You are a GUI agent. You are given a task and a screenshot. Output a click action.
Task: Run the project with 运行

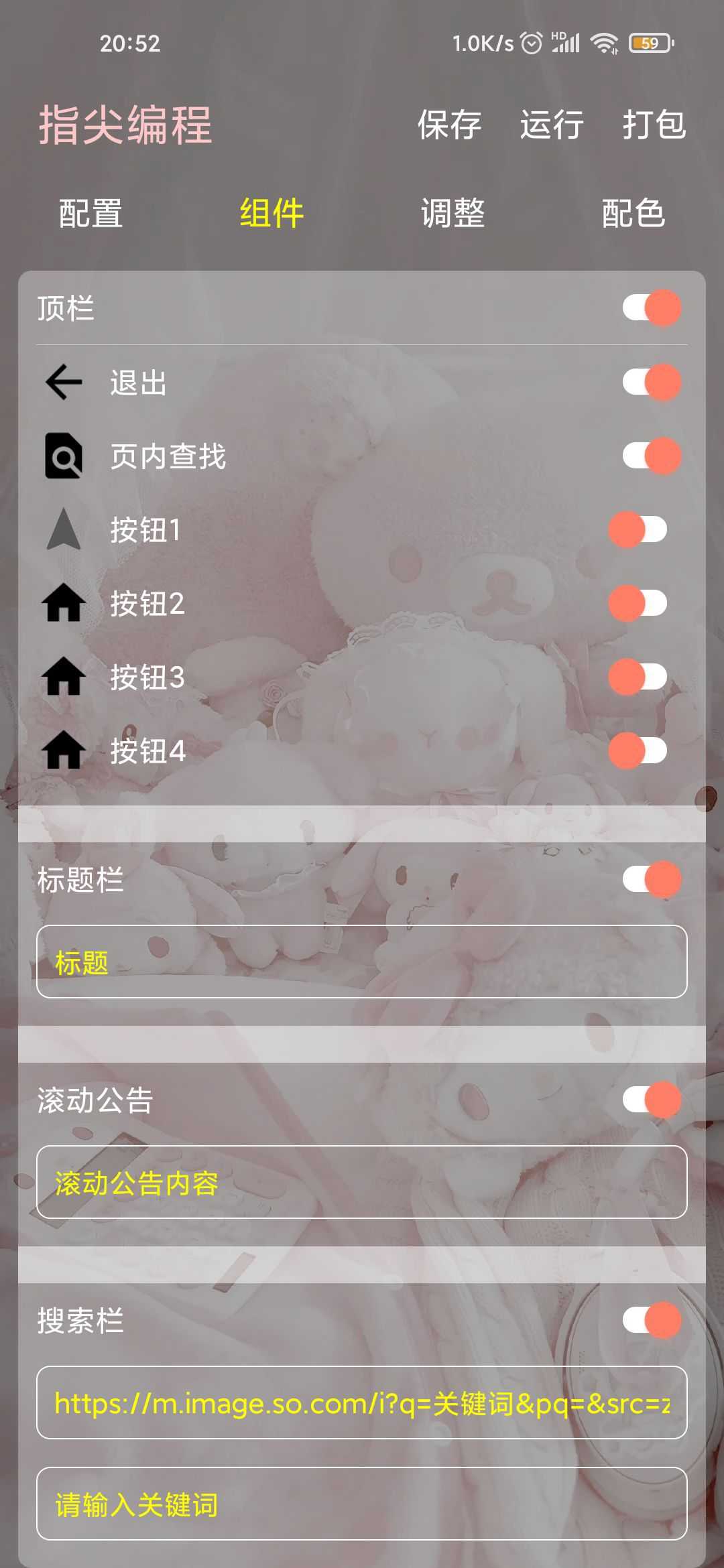tap(552, 125)
